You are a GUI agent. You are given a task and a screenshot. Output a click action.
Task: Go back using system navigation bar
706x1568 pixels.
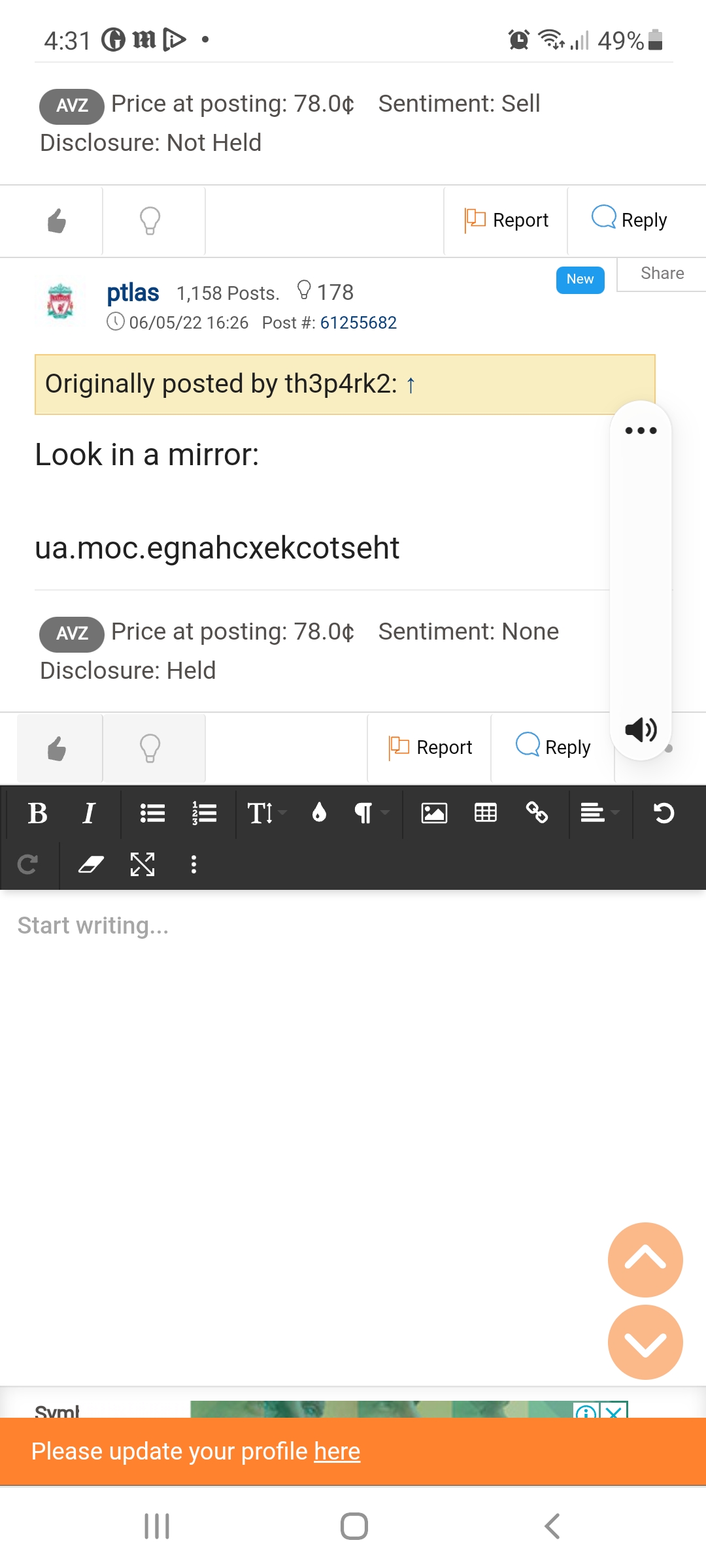(x=552, y=1526)
